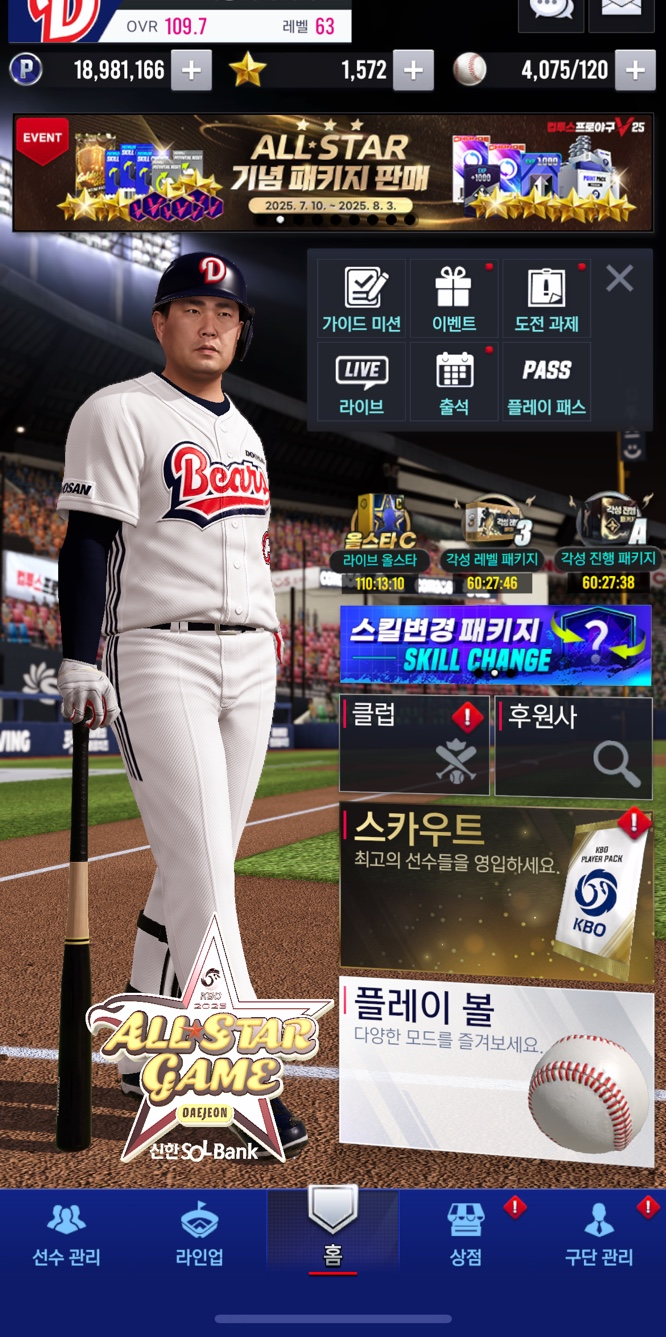Open 가이드 미션
Image resolution: width=666 pixels, height=1337 pixels.
tap(361, 299)
